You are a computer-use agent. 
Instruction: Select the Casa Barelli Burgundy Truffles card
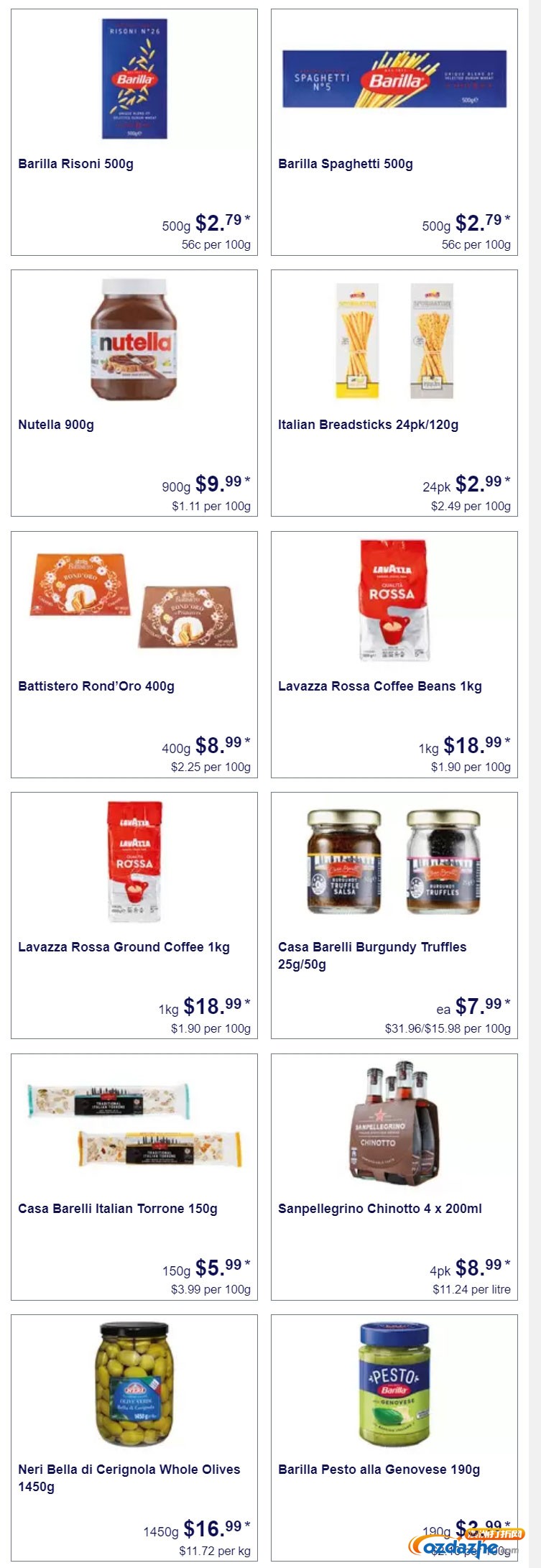[394, 915]
